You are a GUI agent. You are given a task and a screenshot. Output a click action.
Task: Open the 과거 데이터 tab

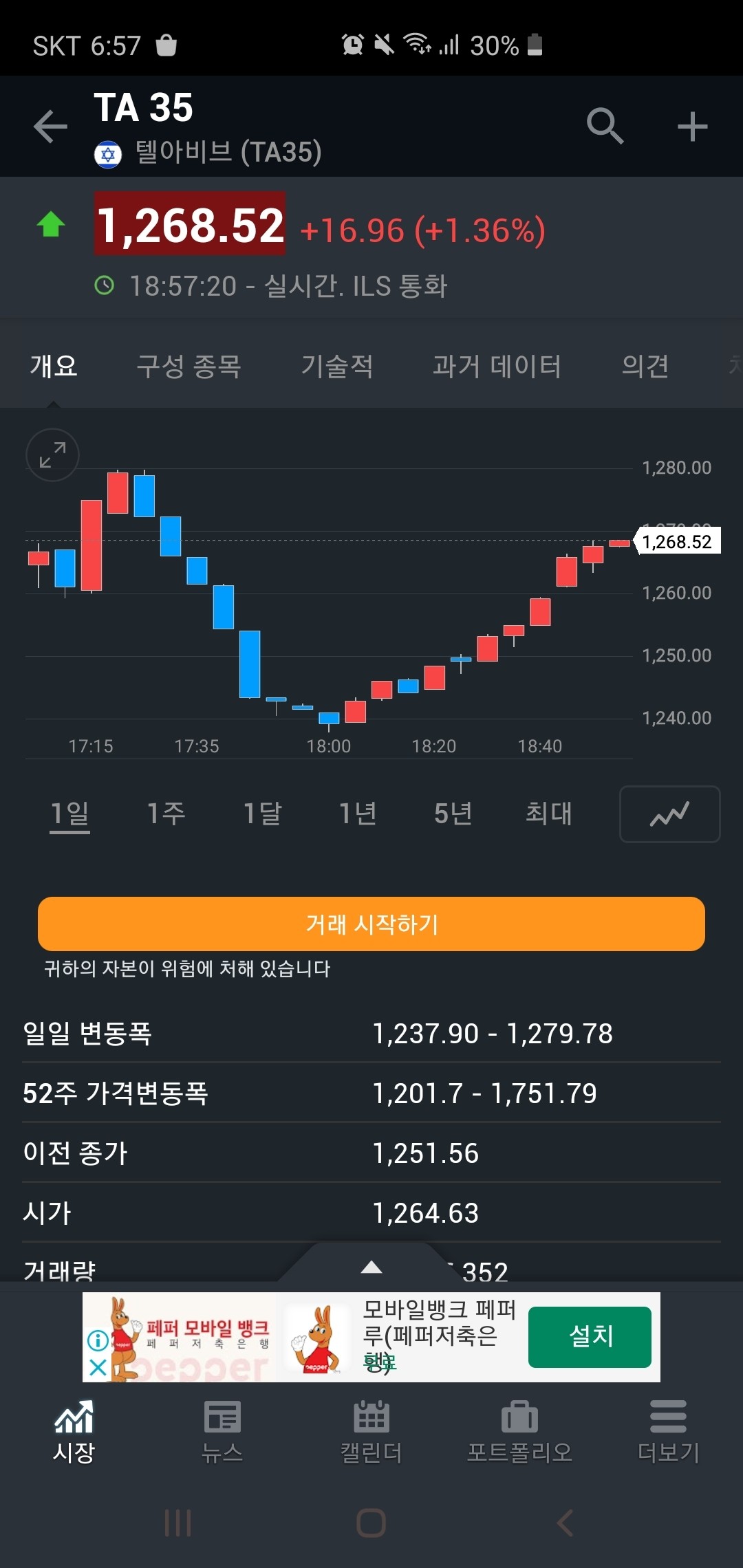click(x=497, y=367)
